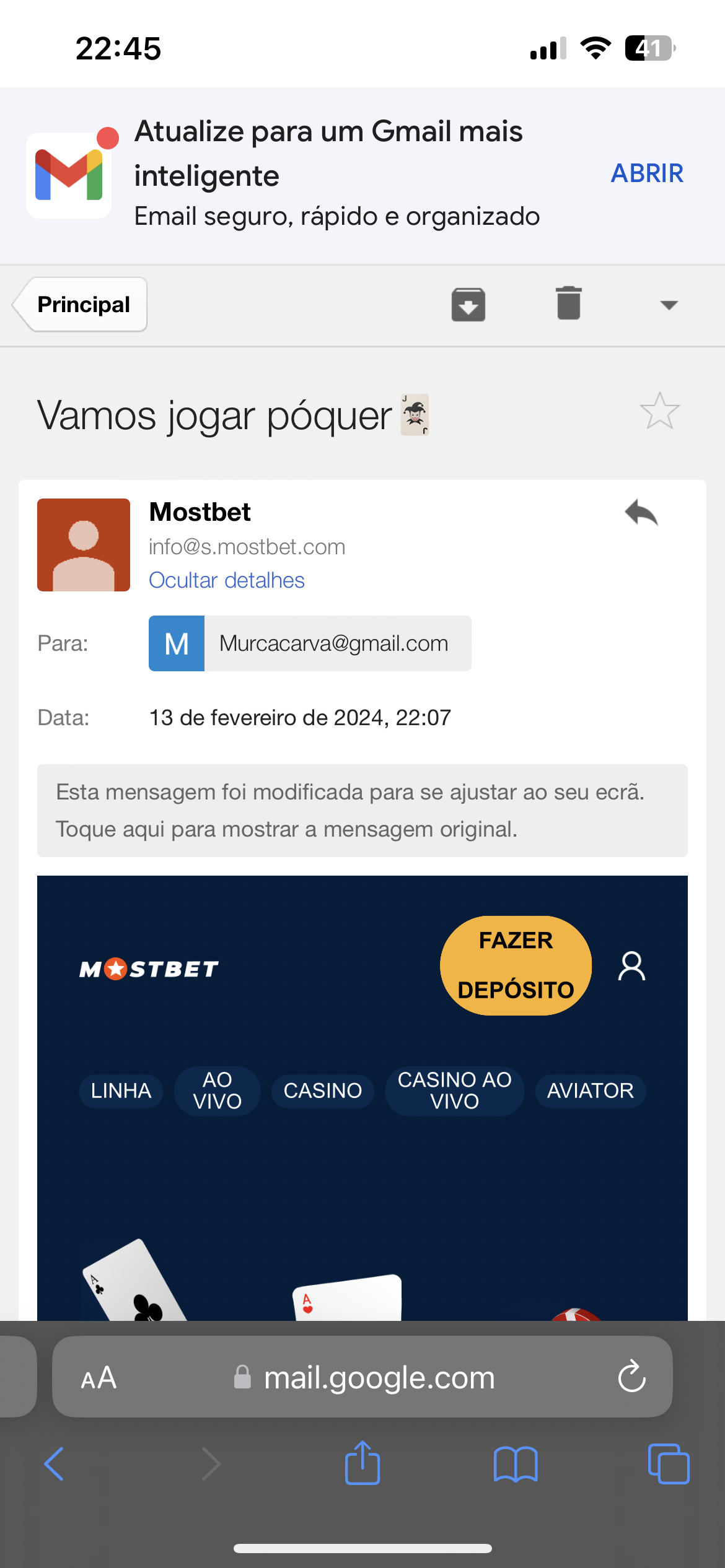The image size is (725, 1568).
Task: Open Safari's share sheet
Action: [x=362, y=1463]
